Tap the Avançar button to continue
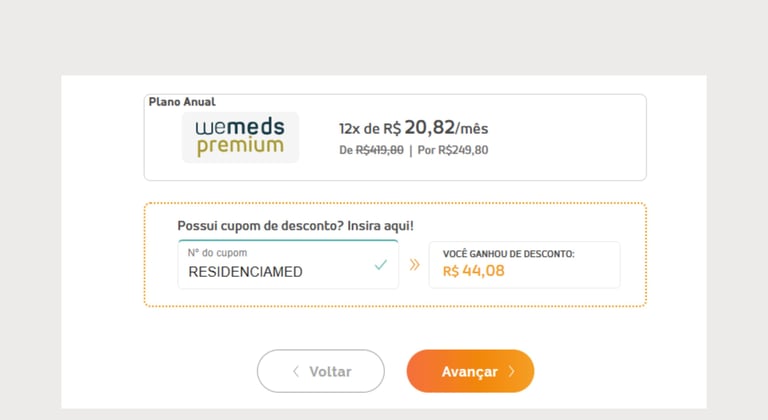768x420 pixels. point(470,371)
